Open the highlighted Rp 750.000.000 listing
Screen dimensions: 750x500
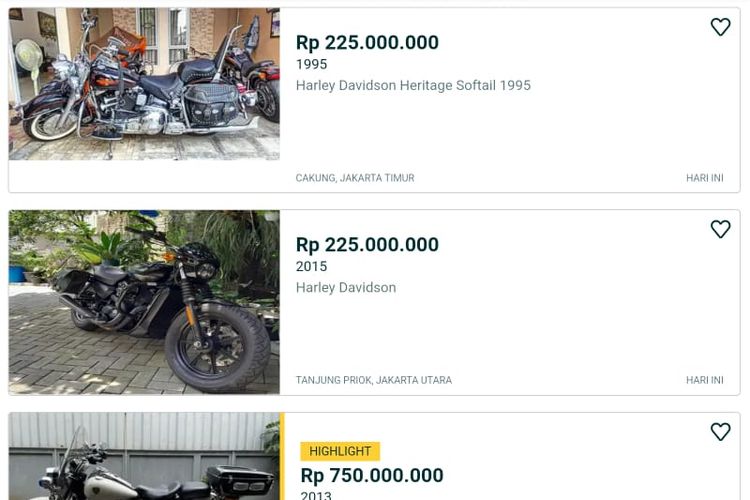(371, 476)
